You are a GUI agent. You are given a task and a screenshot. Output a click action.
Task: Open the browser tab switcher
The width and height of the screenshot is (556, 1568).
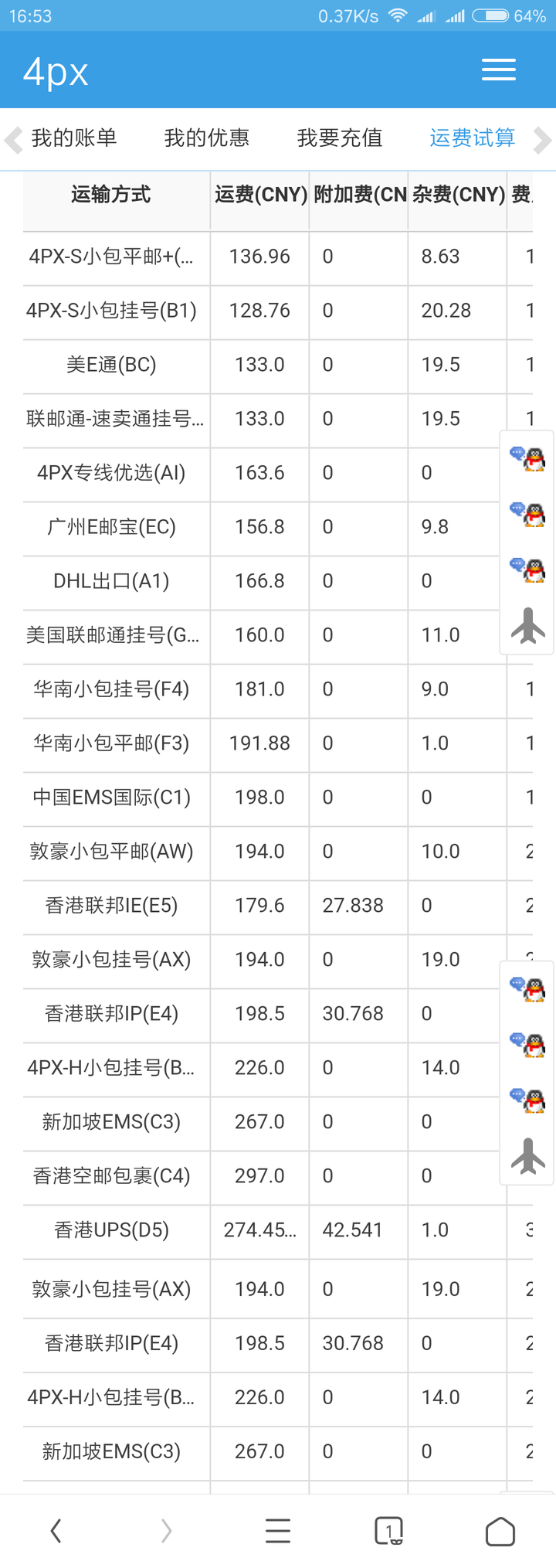(x=389, y=1531)
